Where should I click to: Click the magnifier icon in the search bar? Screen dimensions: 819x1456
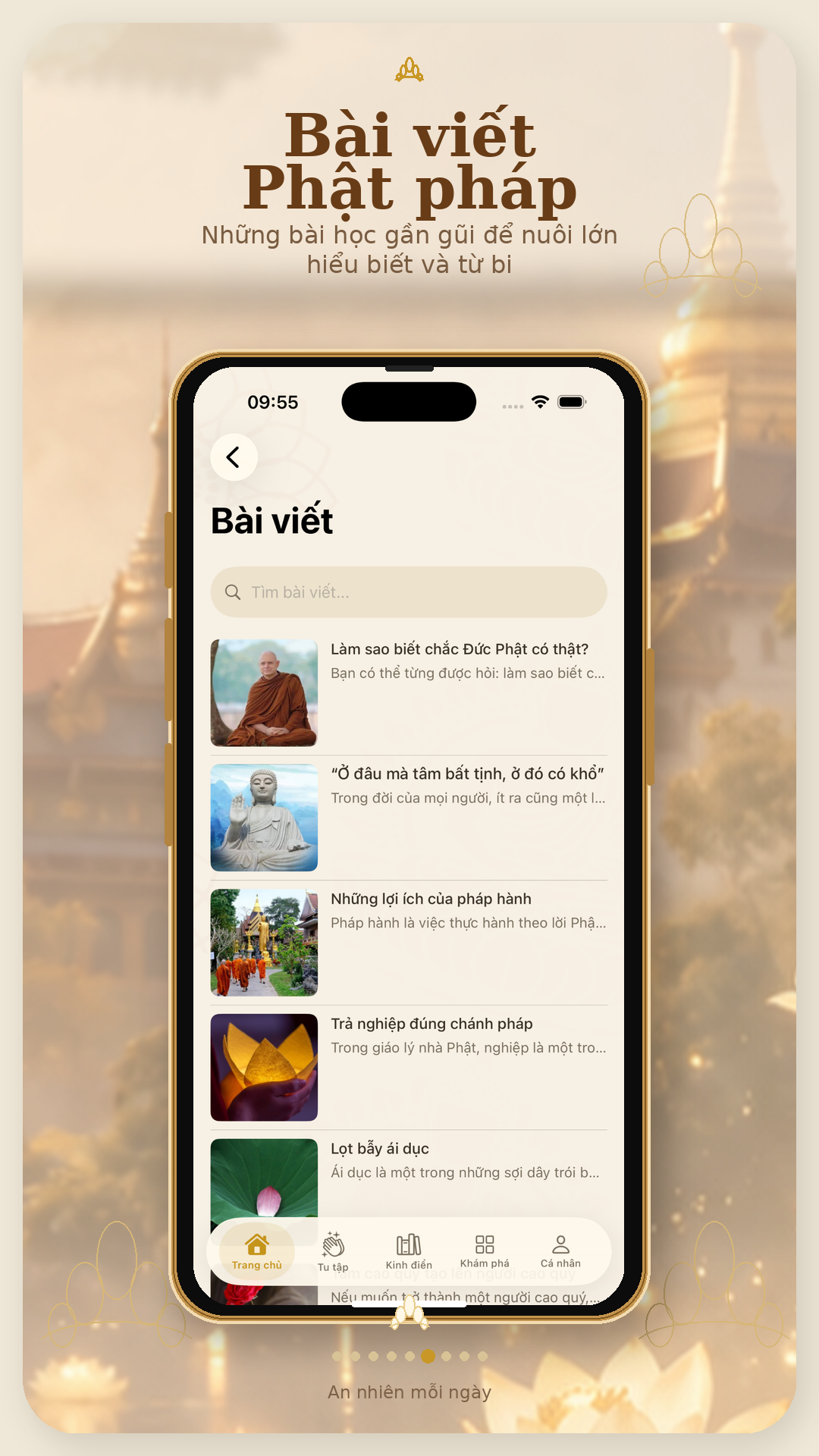(232, 591)
